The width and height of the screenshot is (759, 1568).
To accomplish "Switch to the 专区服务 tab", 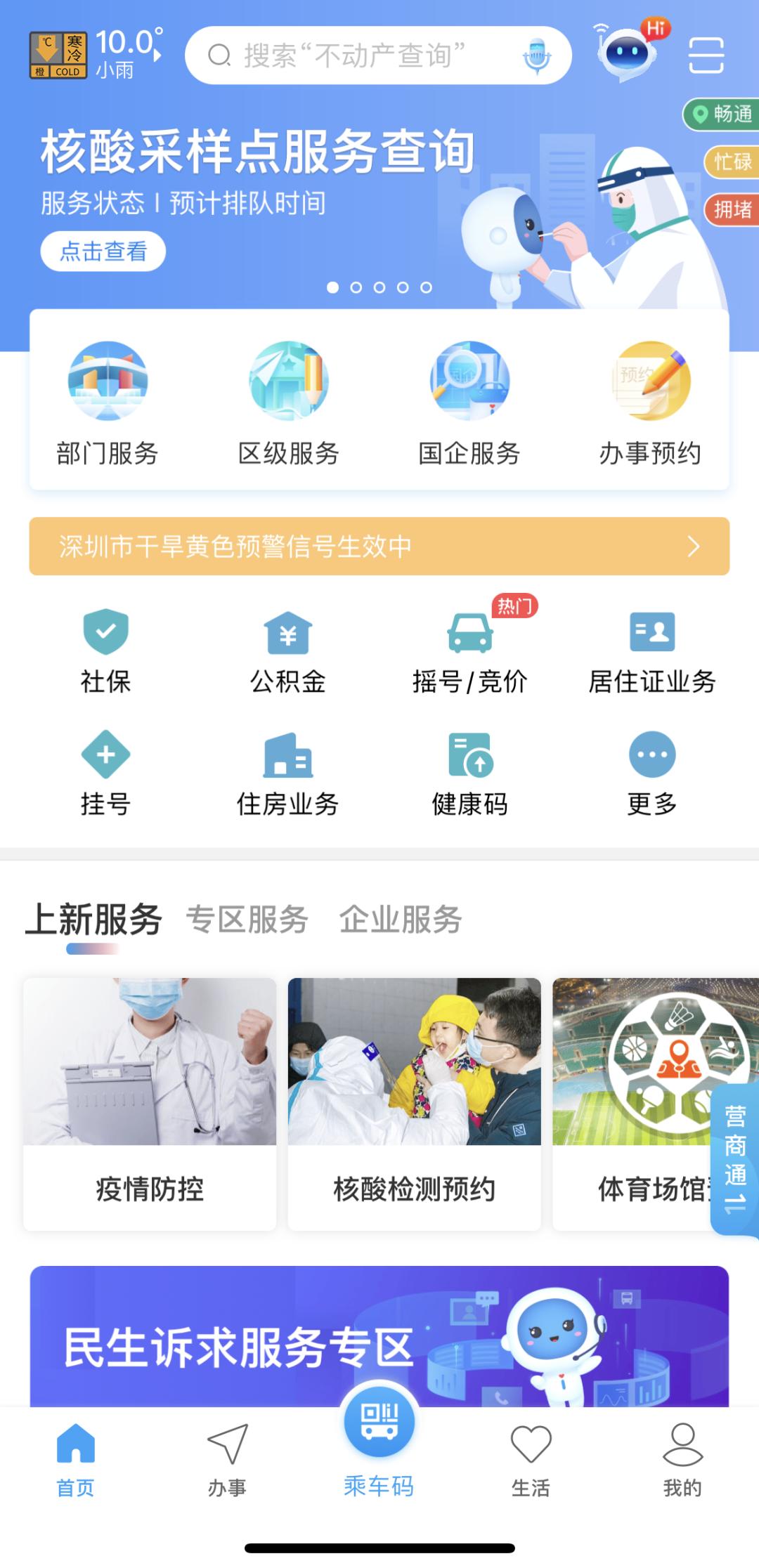I will (247, 920).
